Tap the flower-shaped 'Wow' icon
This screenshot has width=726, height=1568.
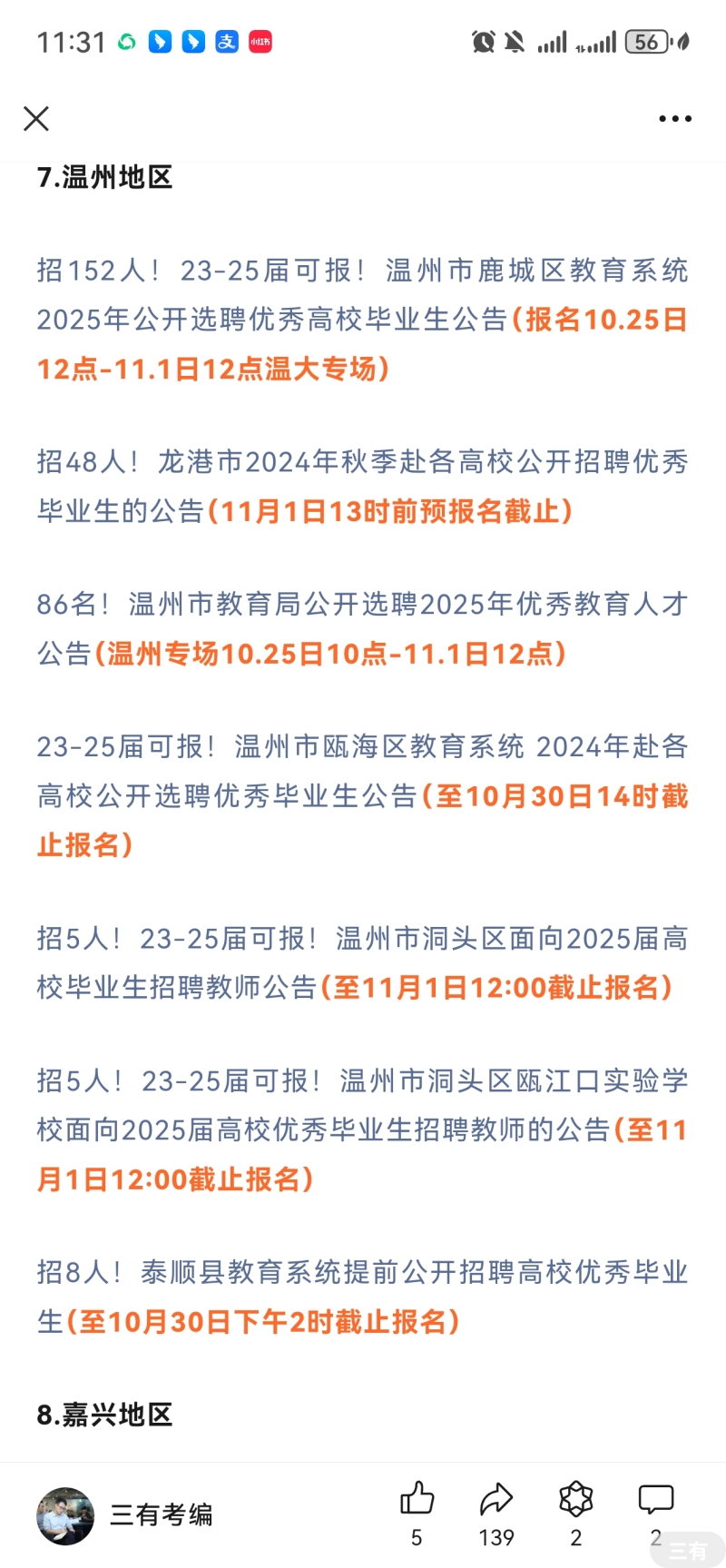[x=576, y=1513]
